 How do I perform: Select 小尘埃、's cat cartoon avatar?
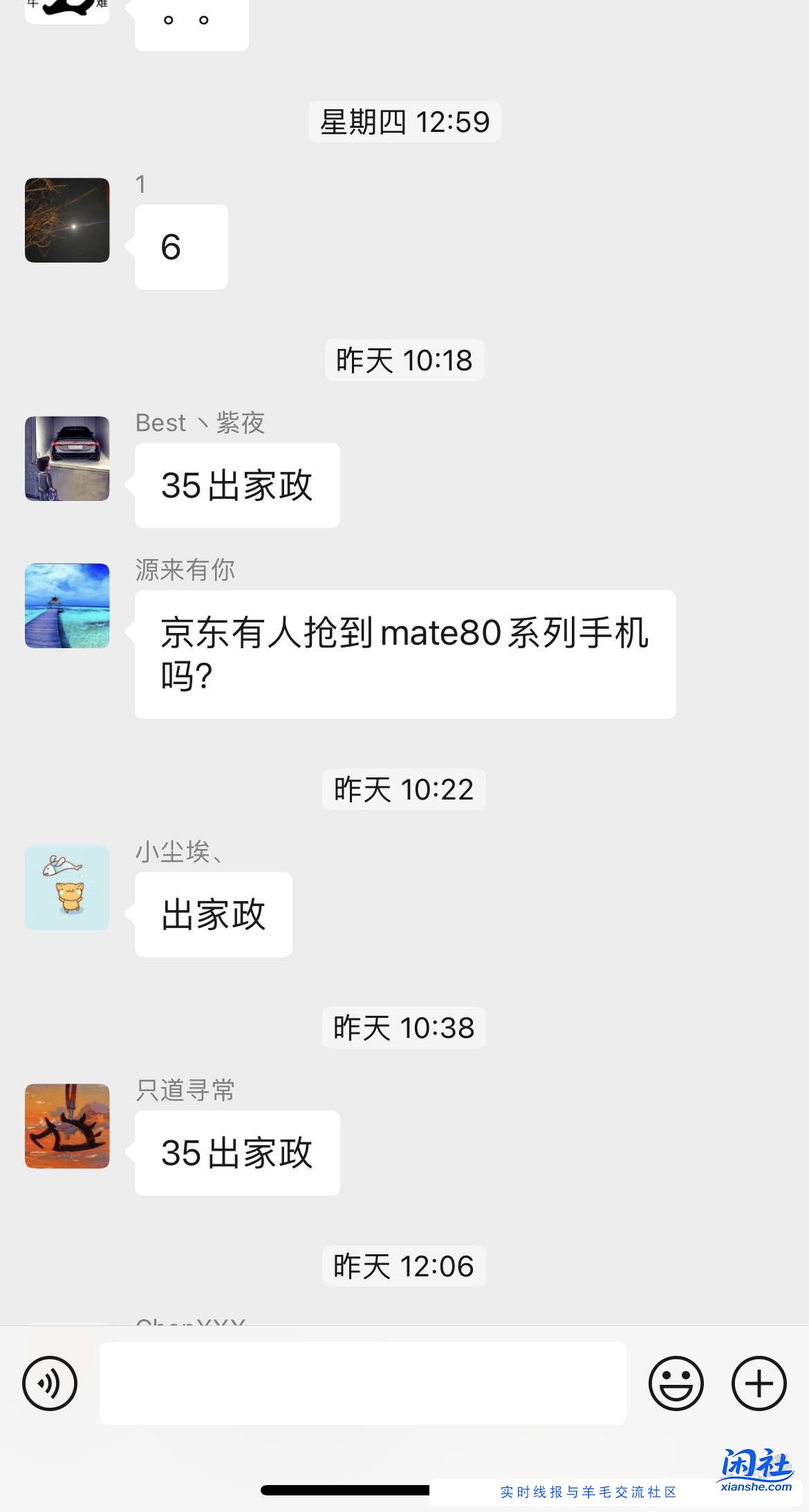[x=66, y=888]
